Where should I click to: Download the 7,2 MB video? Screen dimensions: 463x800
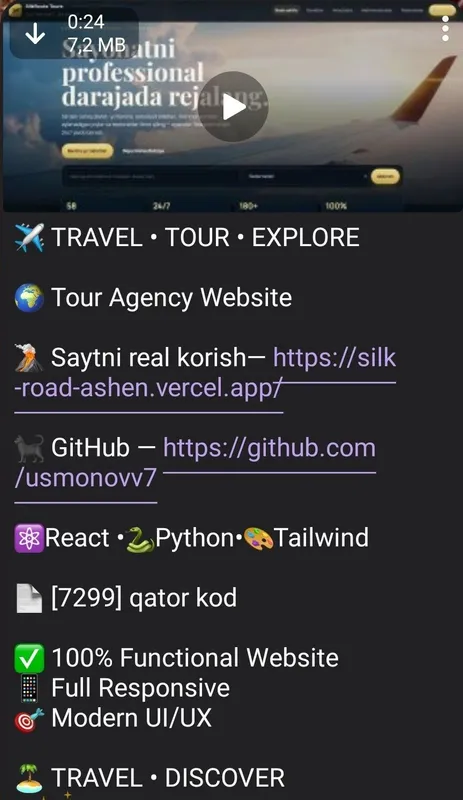35,34
